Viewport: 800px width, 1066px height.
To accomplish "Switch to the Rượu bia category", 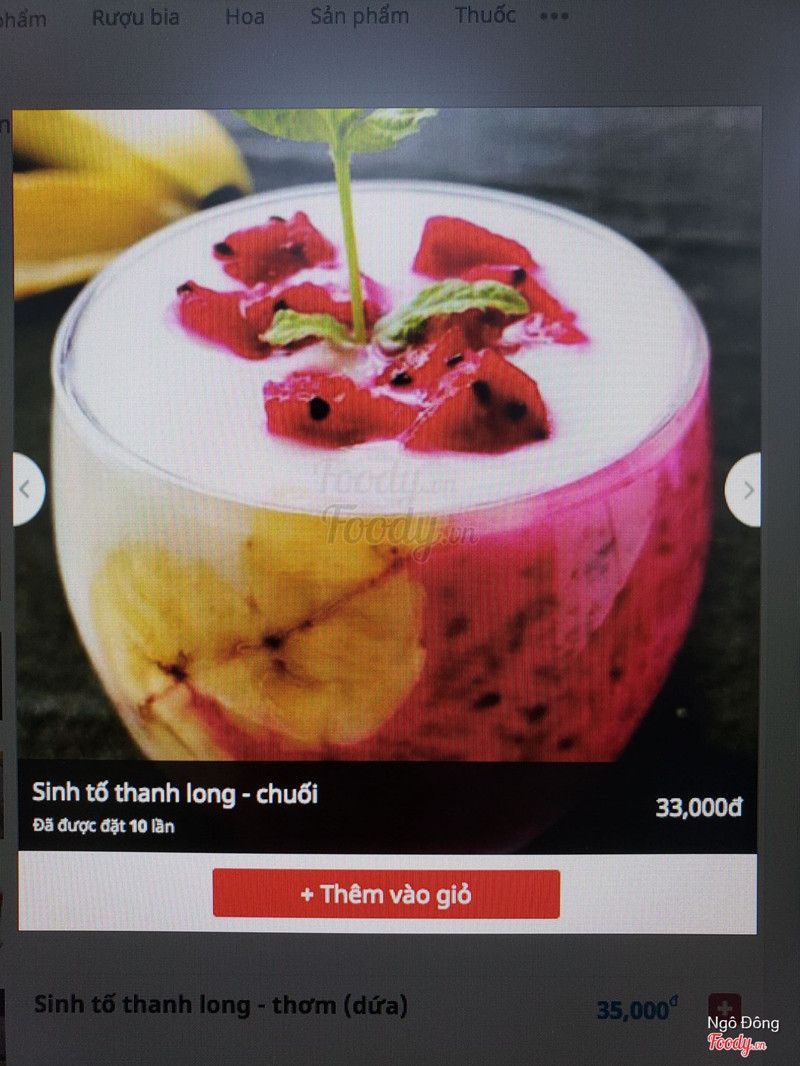I will tap(136, 17).
